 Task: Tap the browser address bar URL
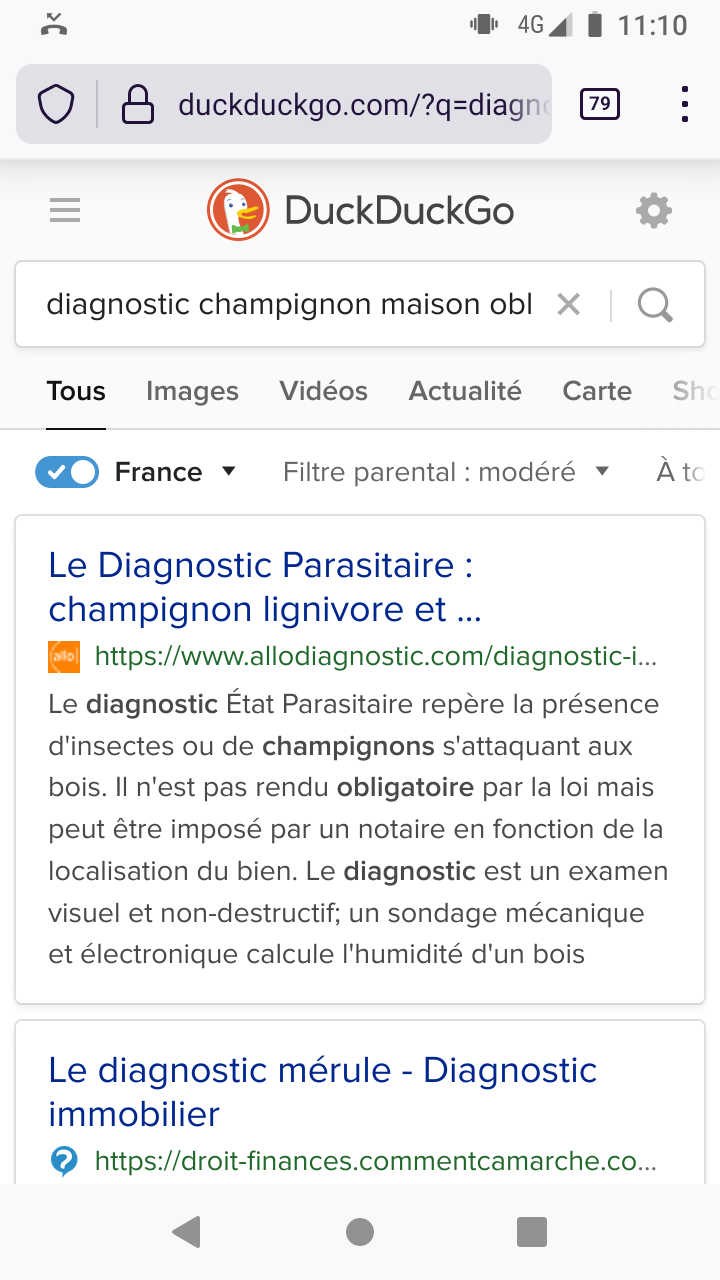(x=364, y=104)
